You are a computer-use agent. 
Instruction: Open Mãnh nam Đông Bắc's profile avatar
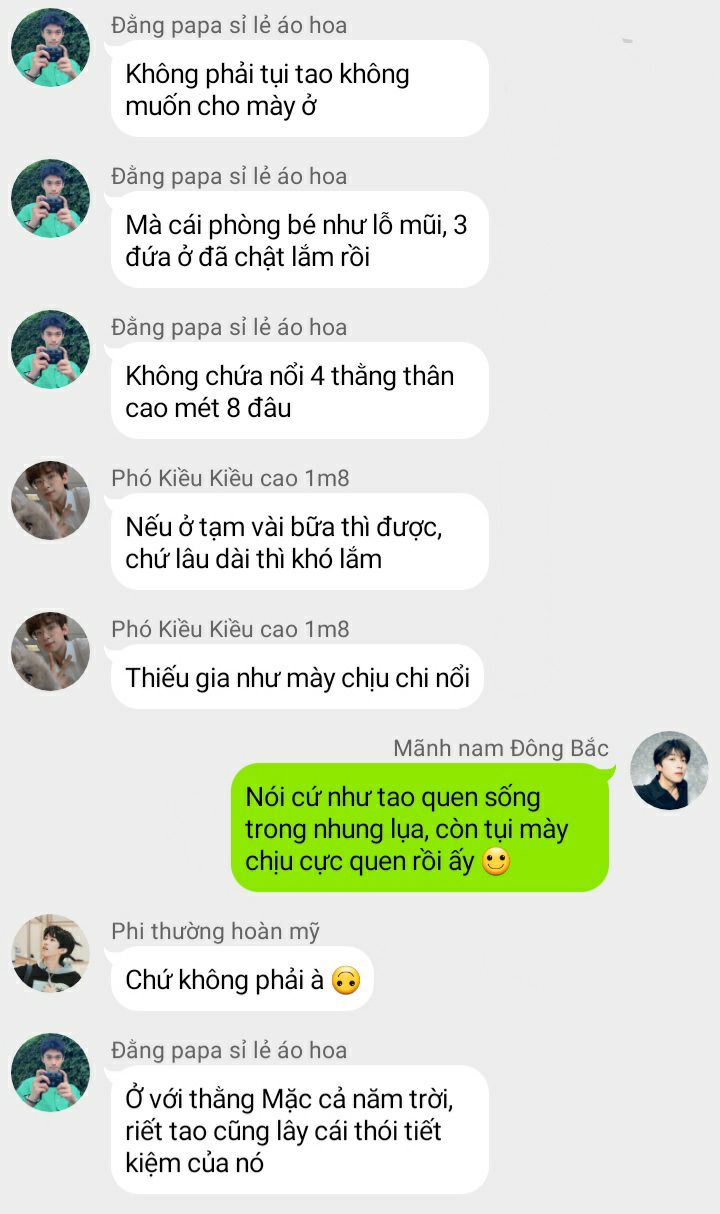[669, 770]
